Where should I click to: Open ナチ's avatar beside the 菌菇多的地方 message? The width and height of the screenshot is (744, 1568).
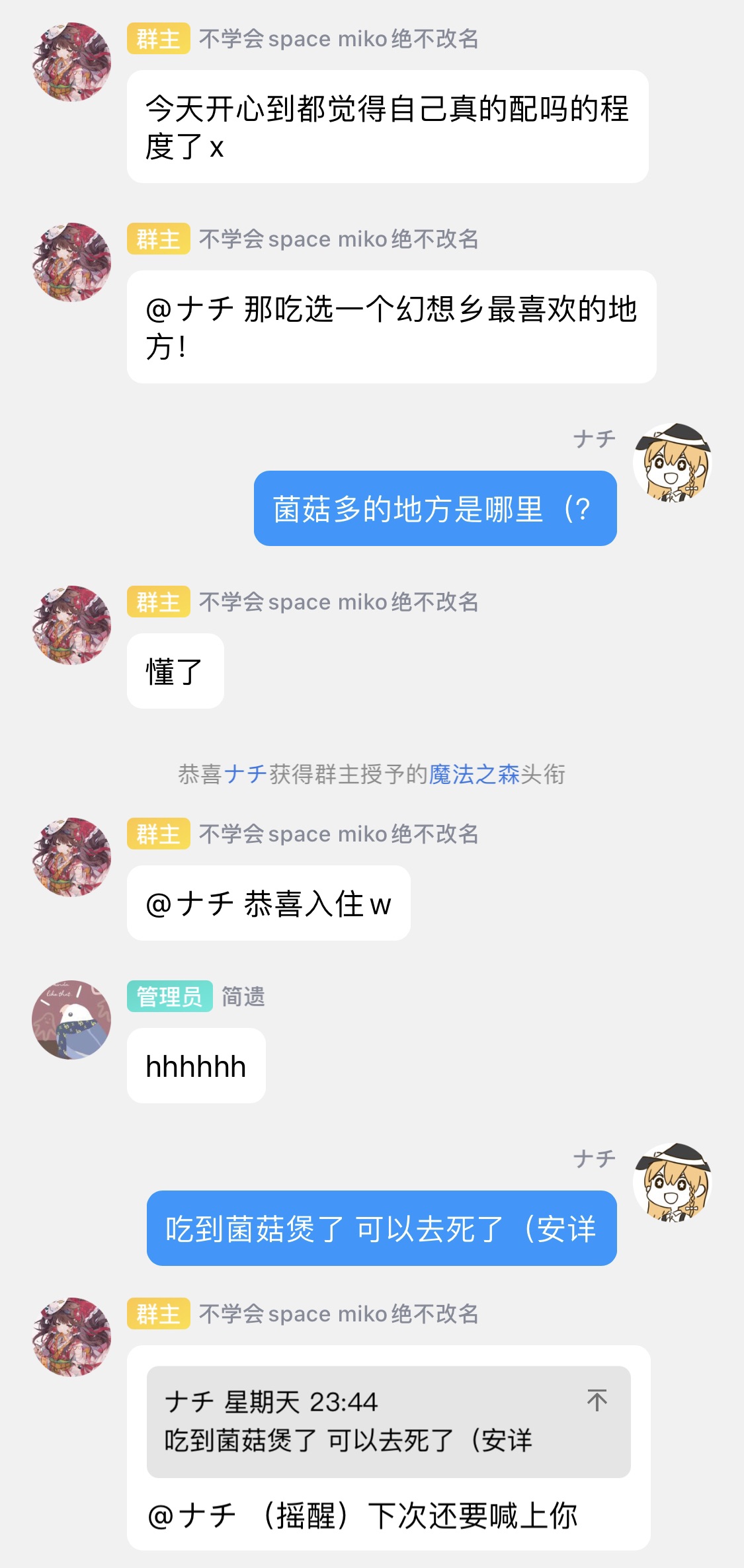coord(672,463)
